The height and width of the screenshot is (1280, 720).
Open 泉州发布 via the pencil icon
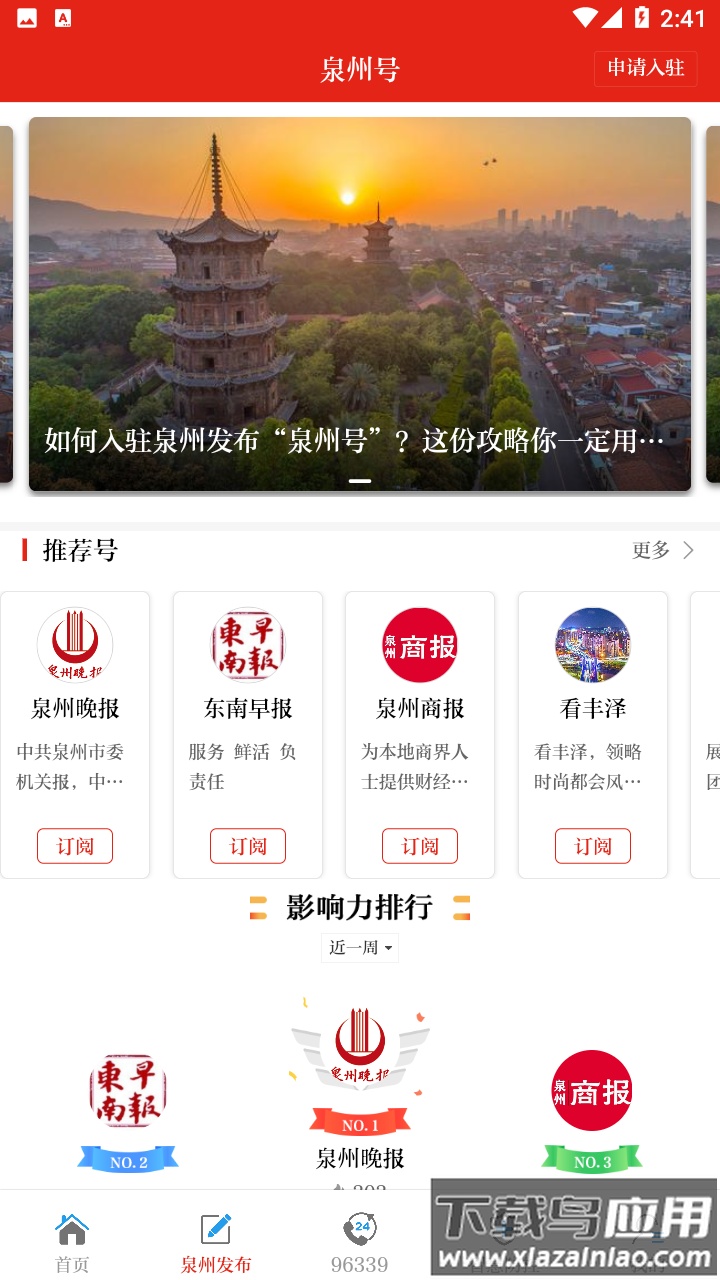tap(216, 1229)
